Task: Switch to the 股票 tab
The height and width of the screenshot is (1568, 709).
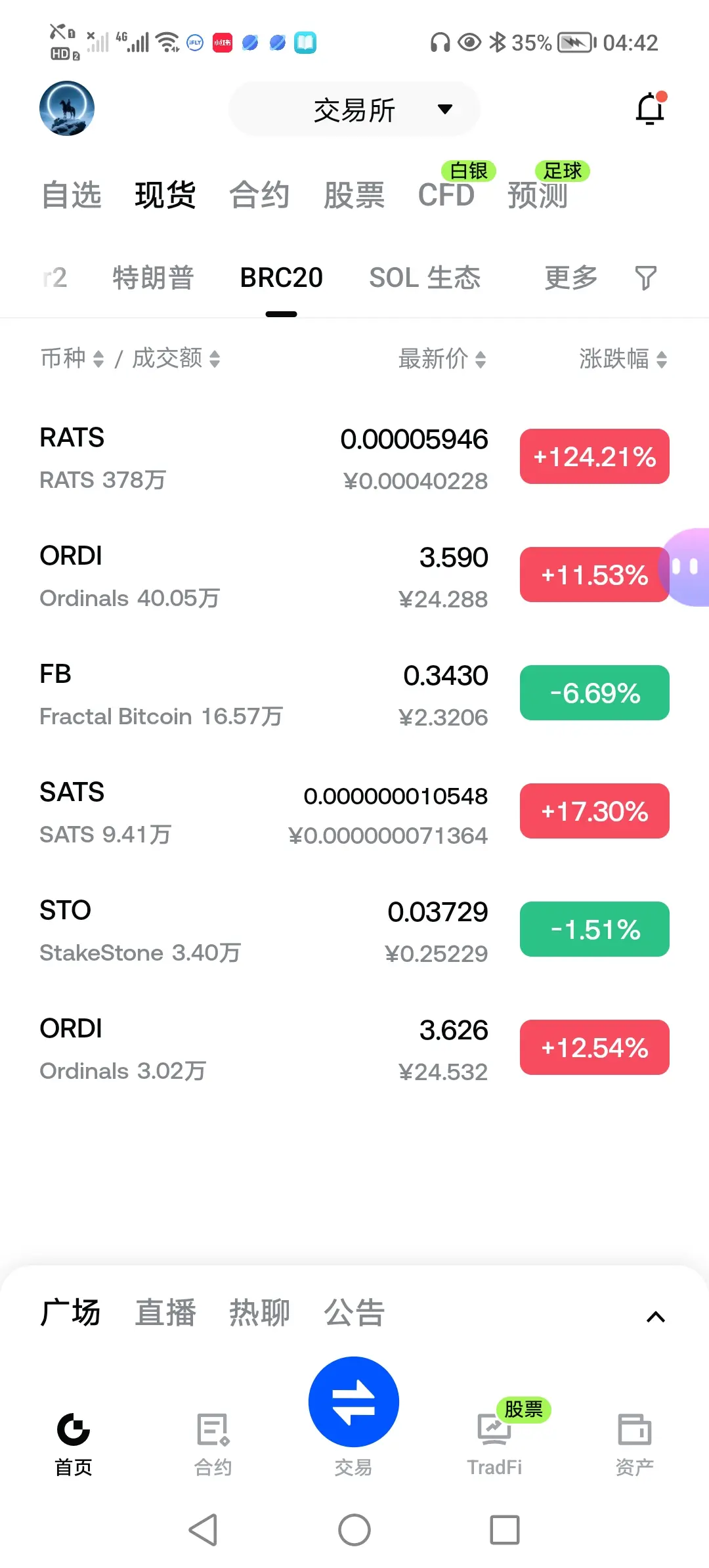Action: point(354,195)
